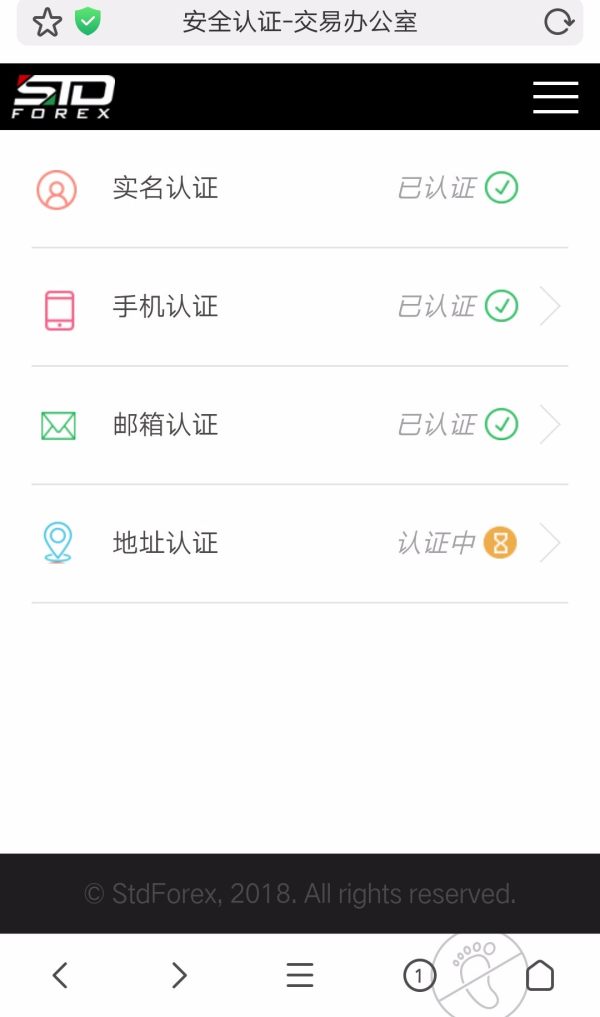The width and height of the screenshot is (600, 1017).
Task: Open 实名认证 row
Action: point(300,188)
